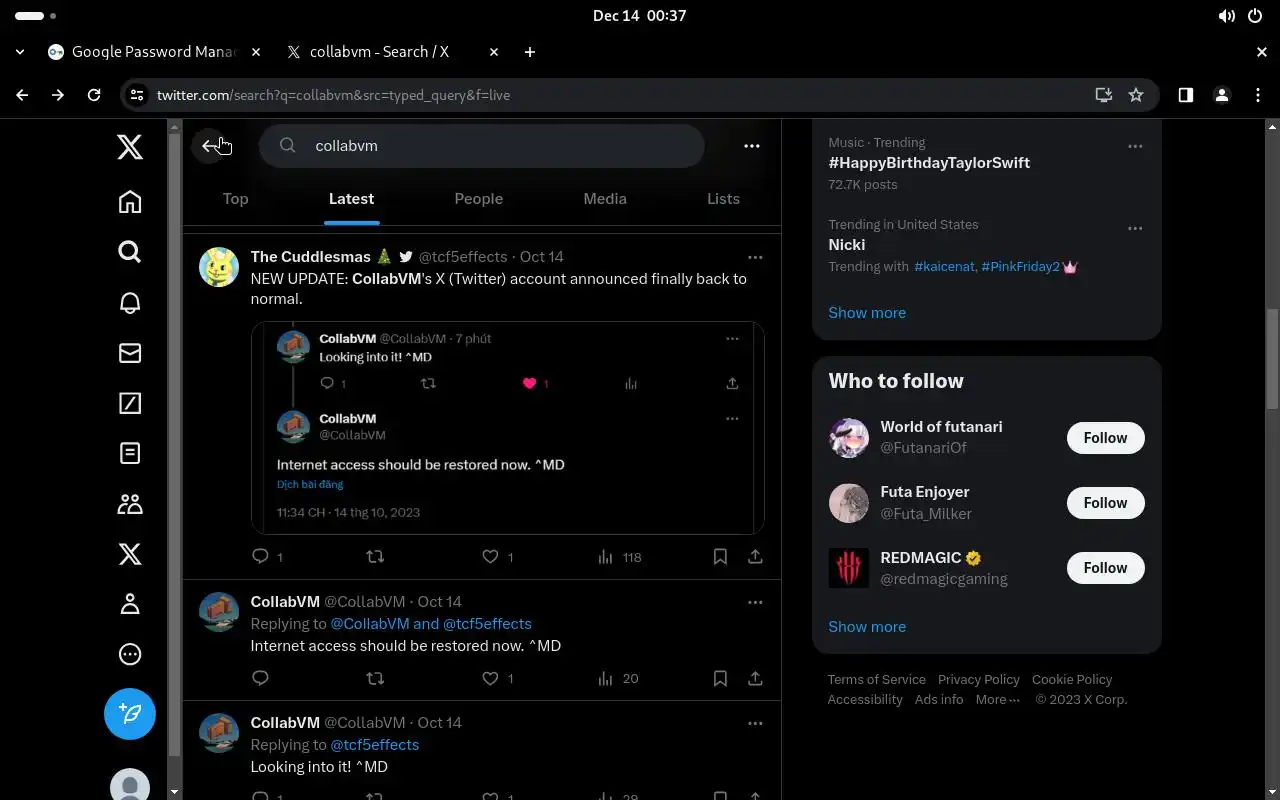Follow REDMAGIC account
1280x800 pixels.
point(1104,568)
